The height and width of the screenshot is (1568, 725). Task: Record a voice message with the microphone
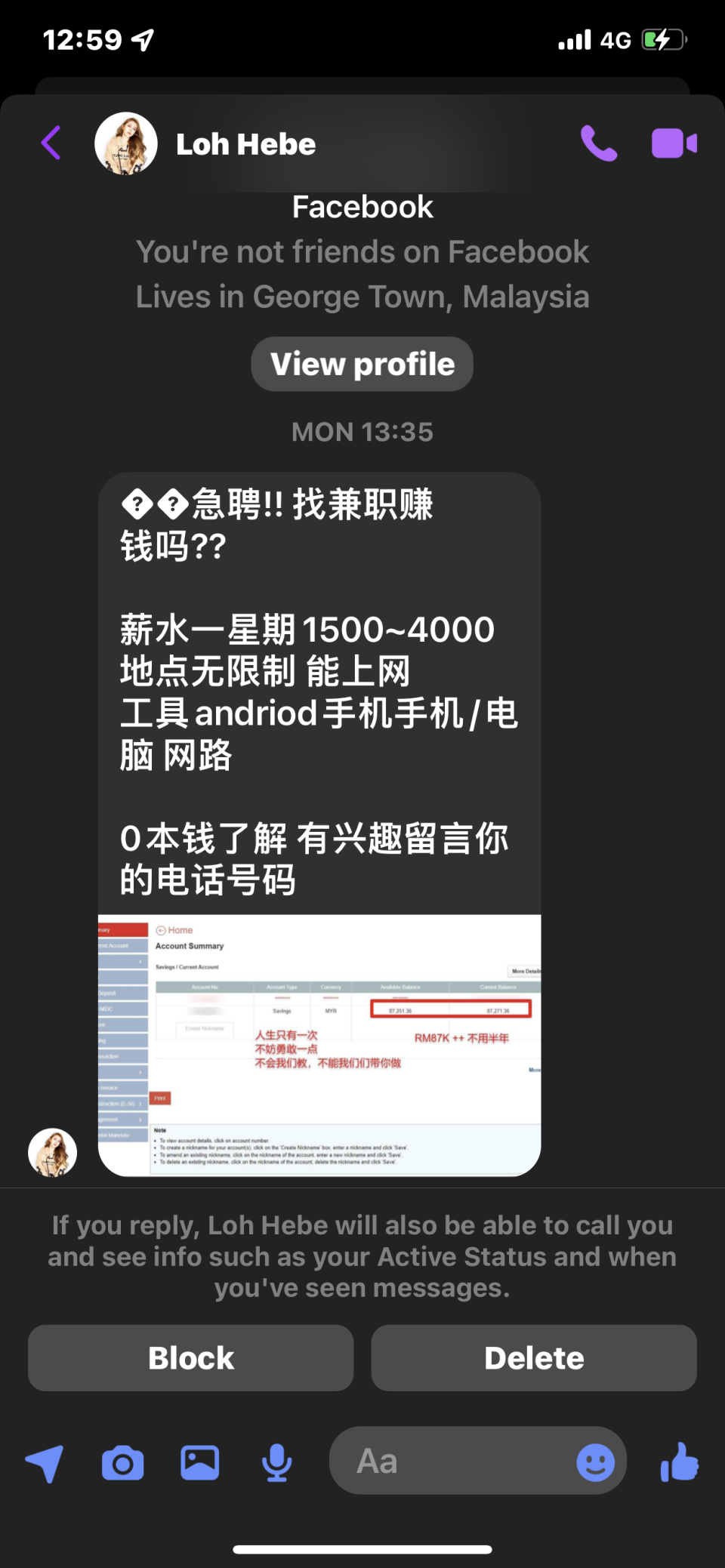coord(277,1463)
